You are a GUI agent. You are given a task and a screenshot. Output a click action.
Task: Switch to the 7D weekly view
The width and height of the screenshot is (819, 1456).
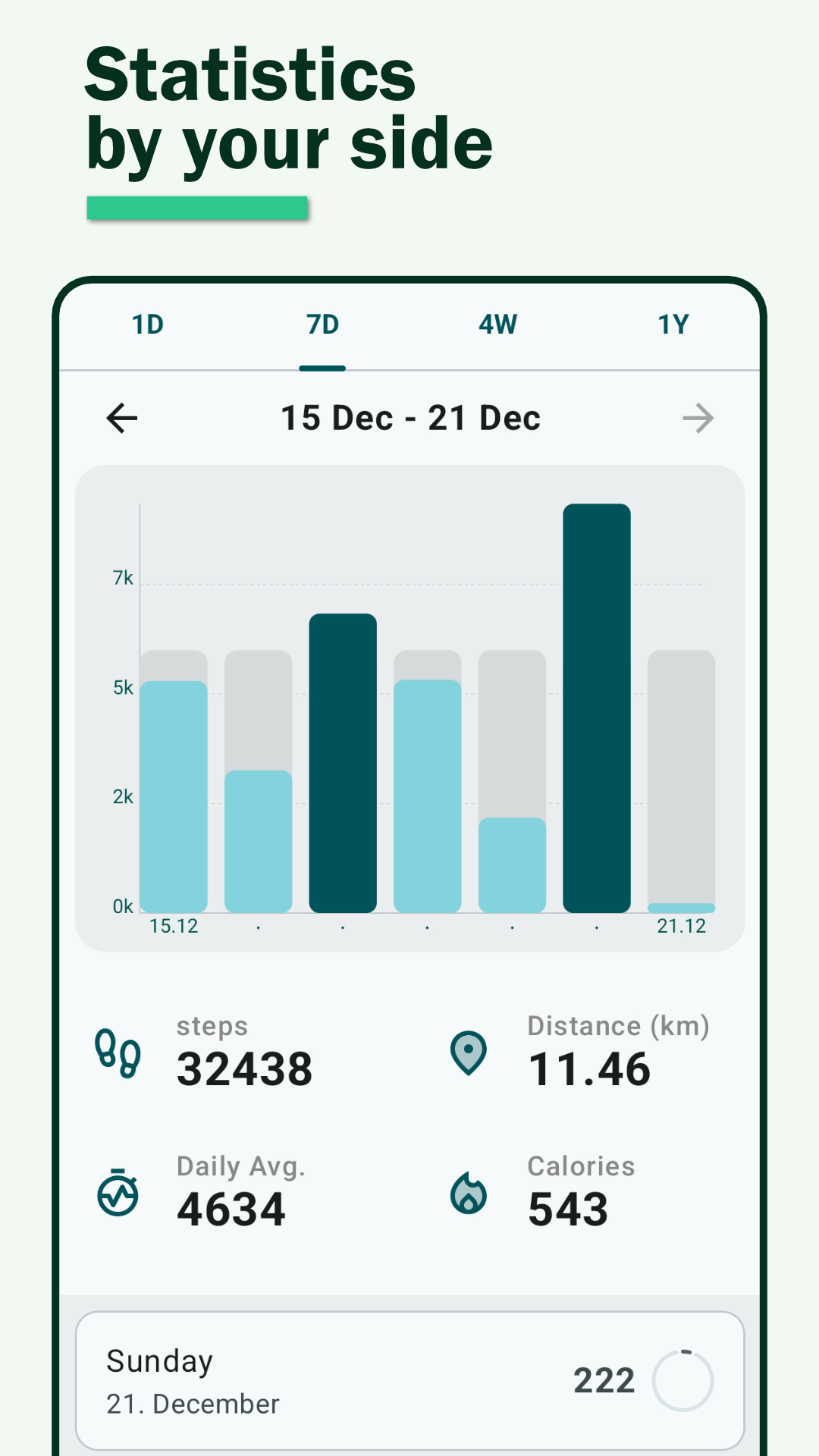pos(322,324)
